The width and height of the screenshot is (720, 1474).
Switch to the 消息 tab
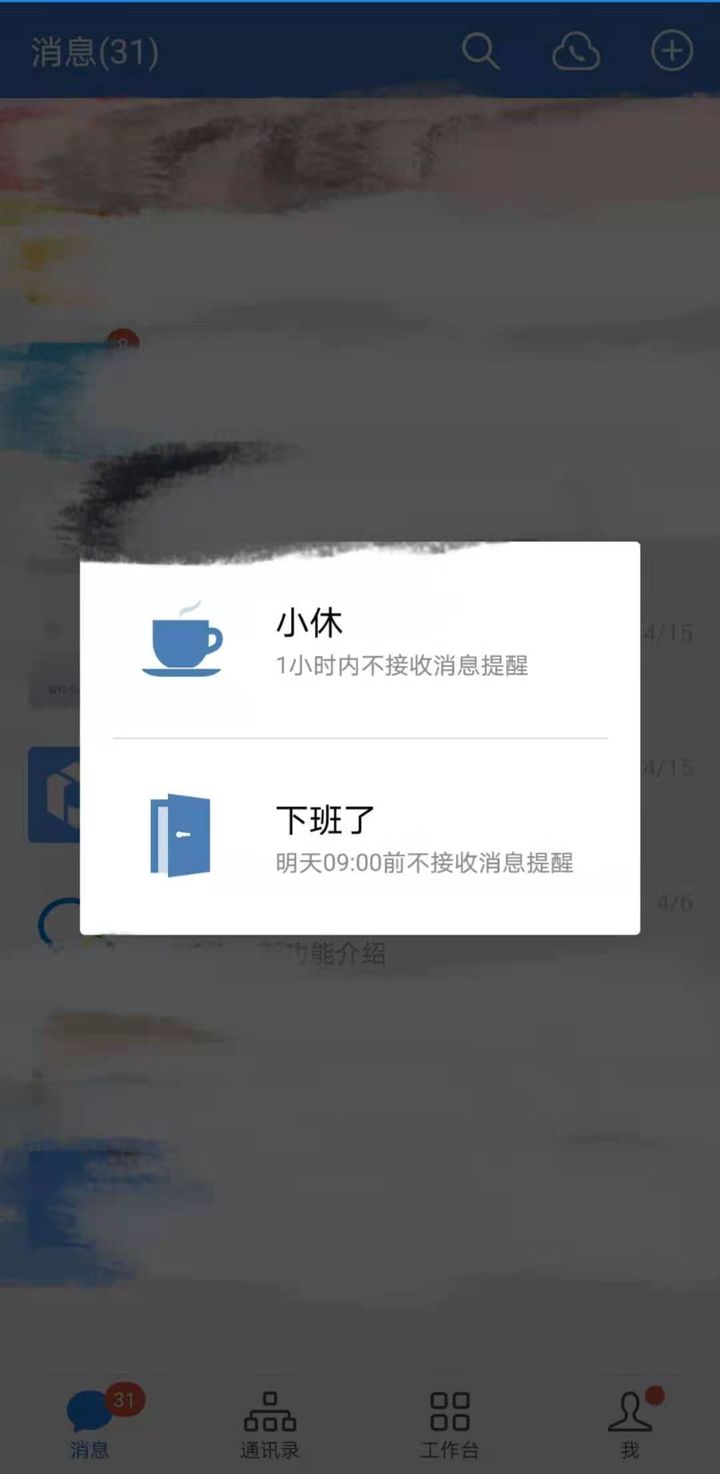tap(90, 1424)
